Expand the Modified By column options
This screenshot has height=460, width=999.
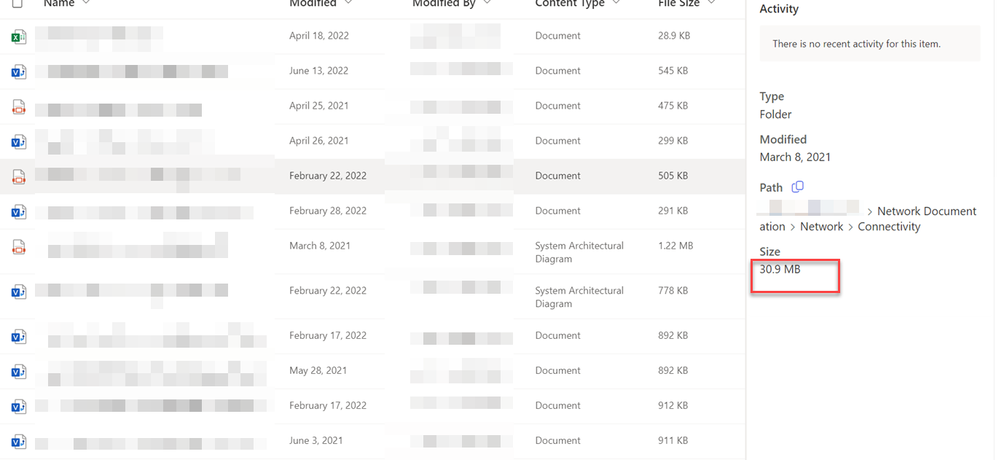tap(487, 4)
